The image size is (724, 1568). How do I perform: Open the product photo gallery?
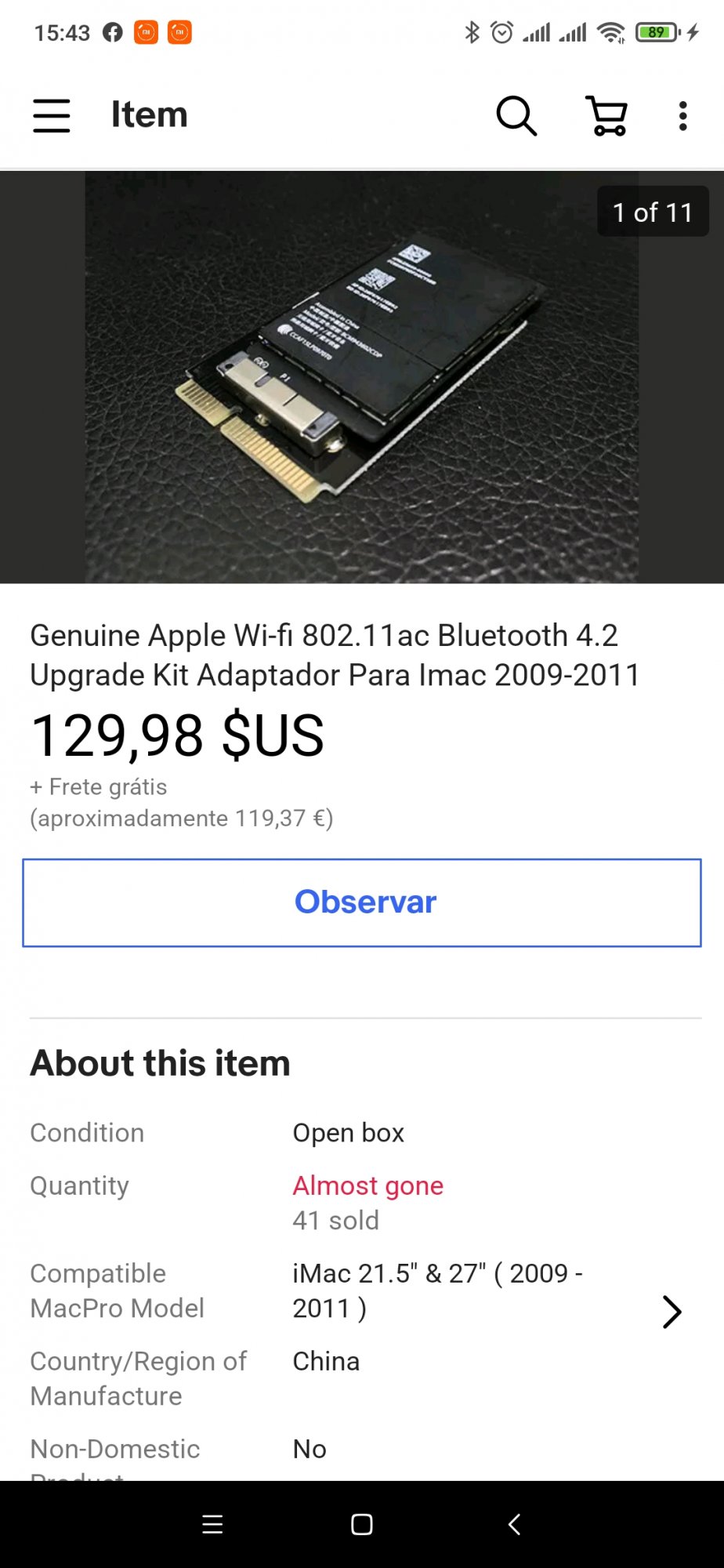[361, 377]
